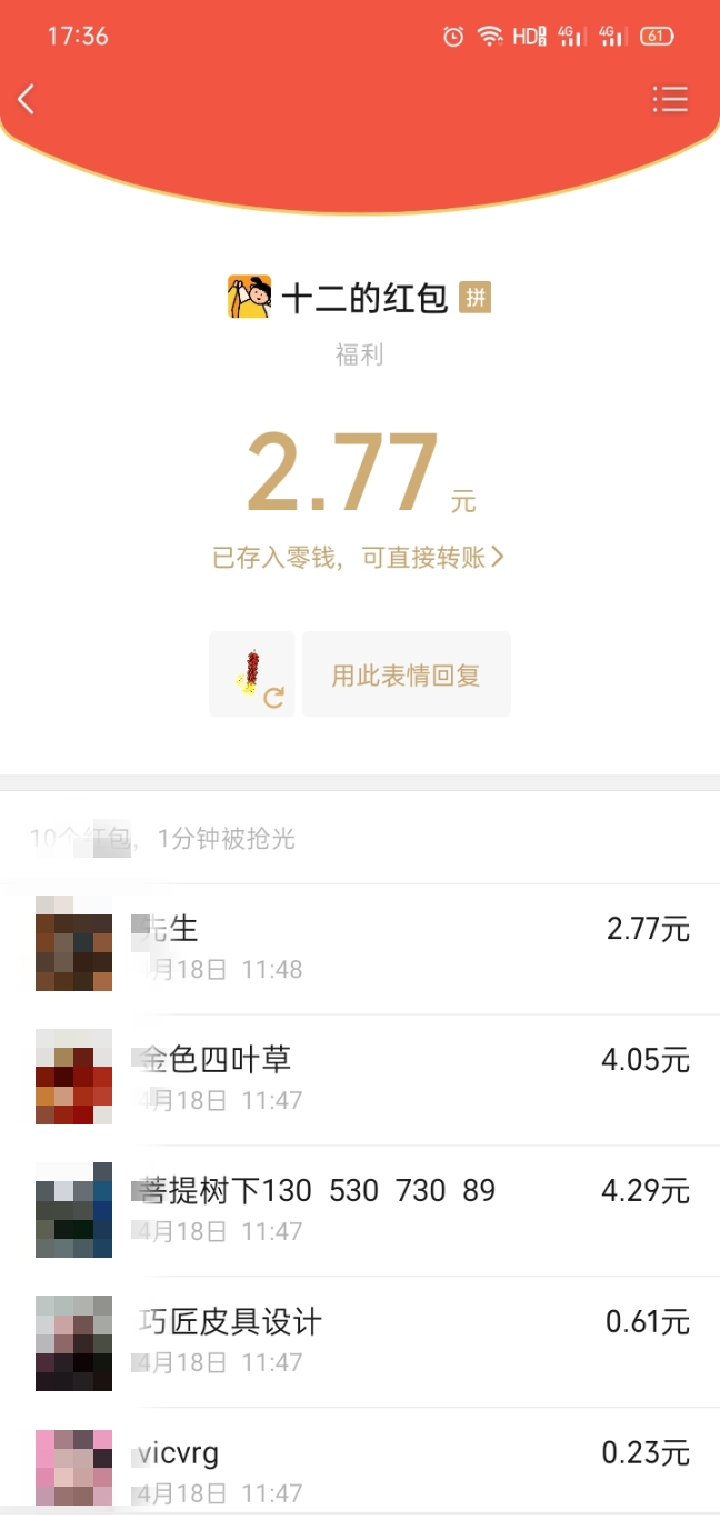Tap the firecracker emoji reply sticker
The height and width of the screenshot is (1515, 720).
[x=251, y=667]
